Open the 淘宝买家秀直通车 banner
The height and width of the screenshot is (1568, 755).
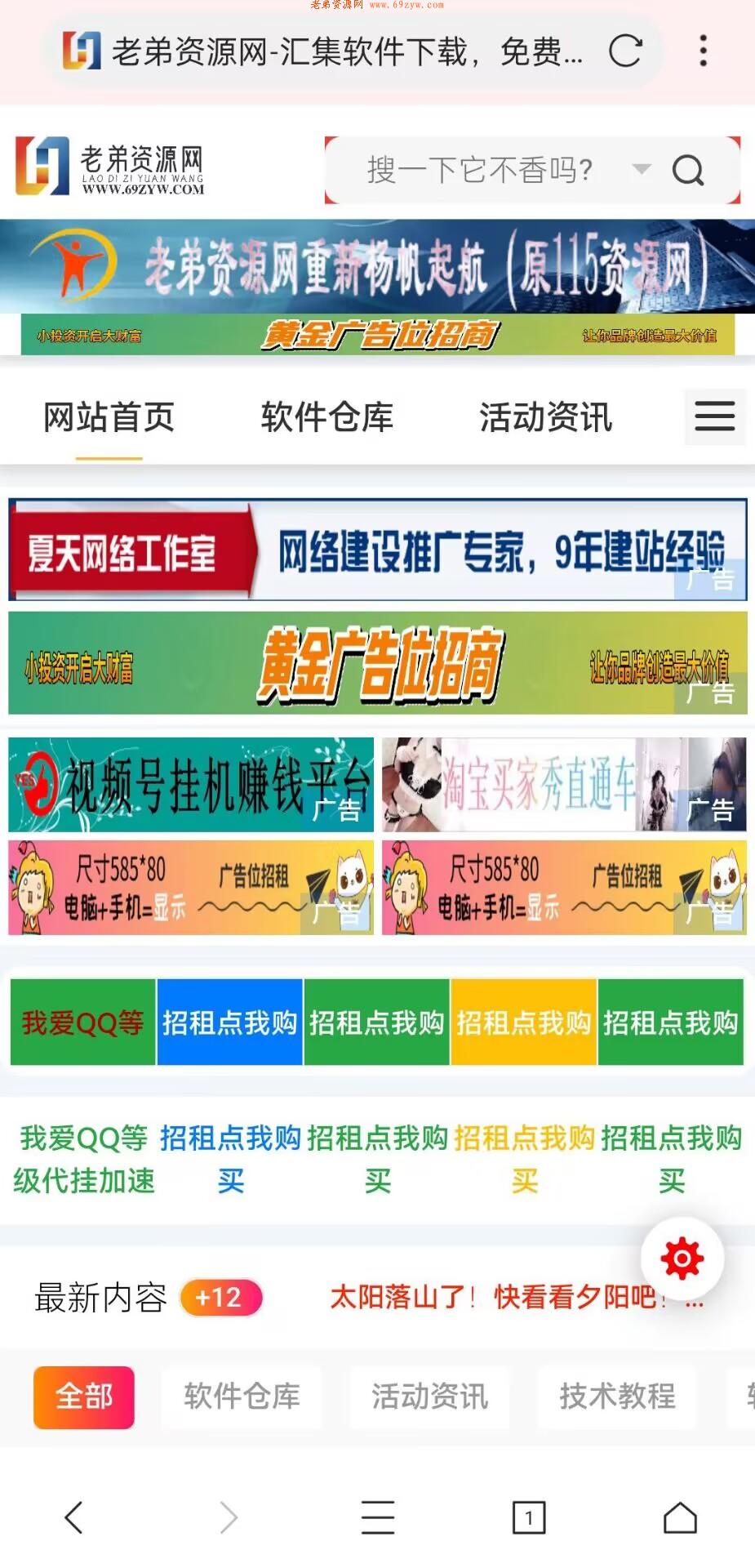(x=564, y=785)
